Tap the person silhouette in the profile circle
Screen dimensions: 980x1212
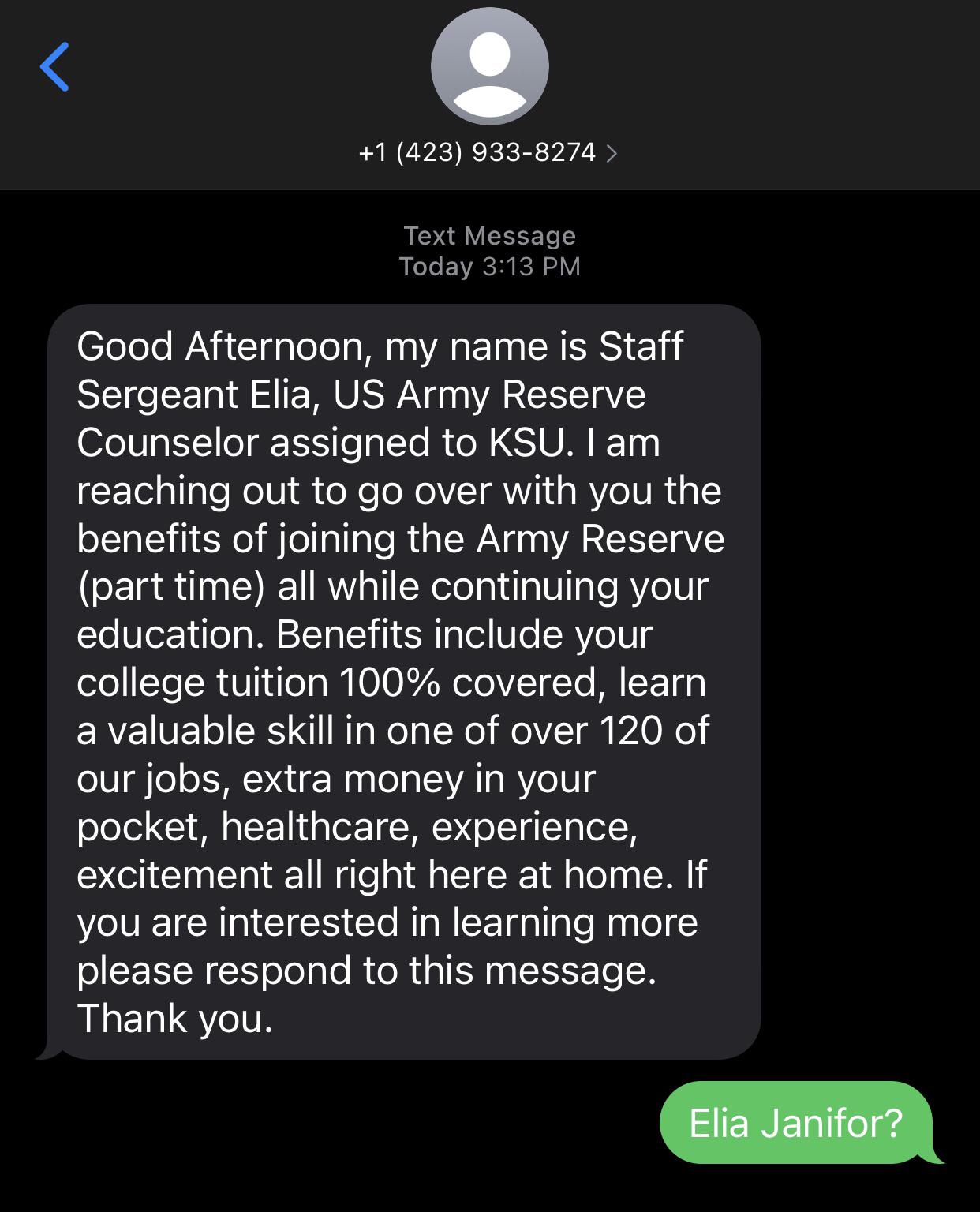point(489,65)
